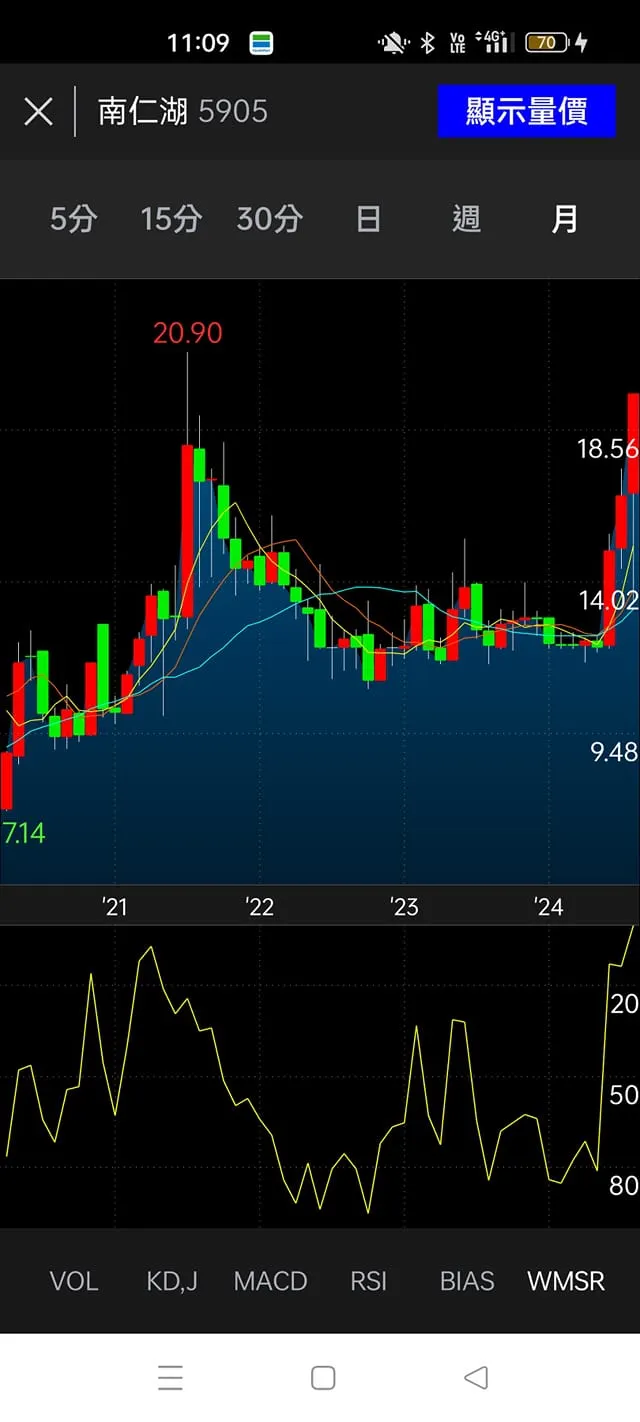Close the 南仁湖 stock chart
Image resolution: width=640 pixels, height=1422 pixels.
(38, 111)
